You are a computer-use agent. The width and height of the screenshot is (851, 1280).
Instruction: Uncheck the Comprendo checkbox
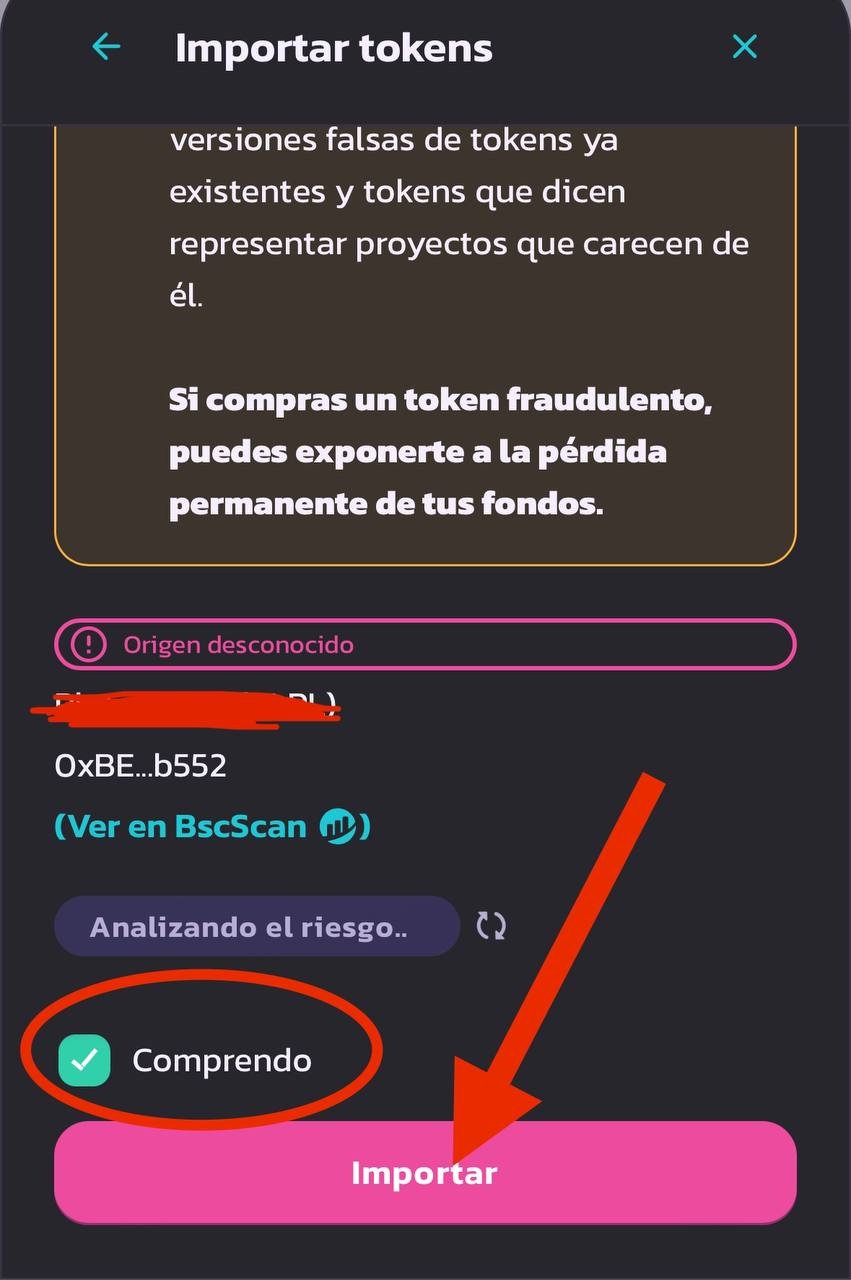84,1060
